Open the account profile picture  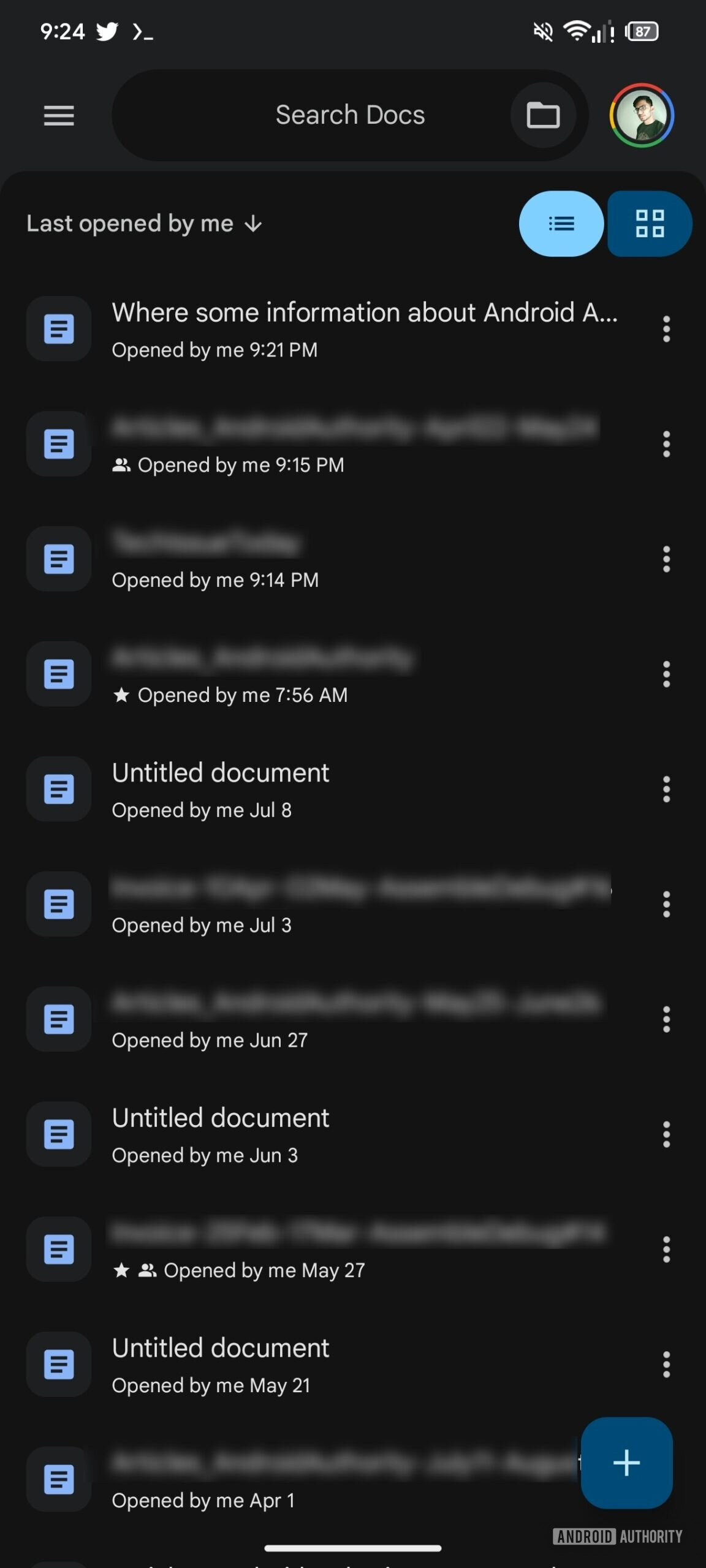point(641,115)
